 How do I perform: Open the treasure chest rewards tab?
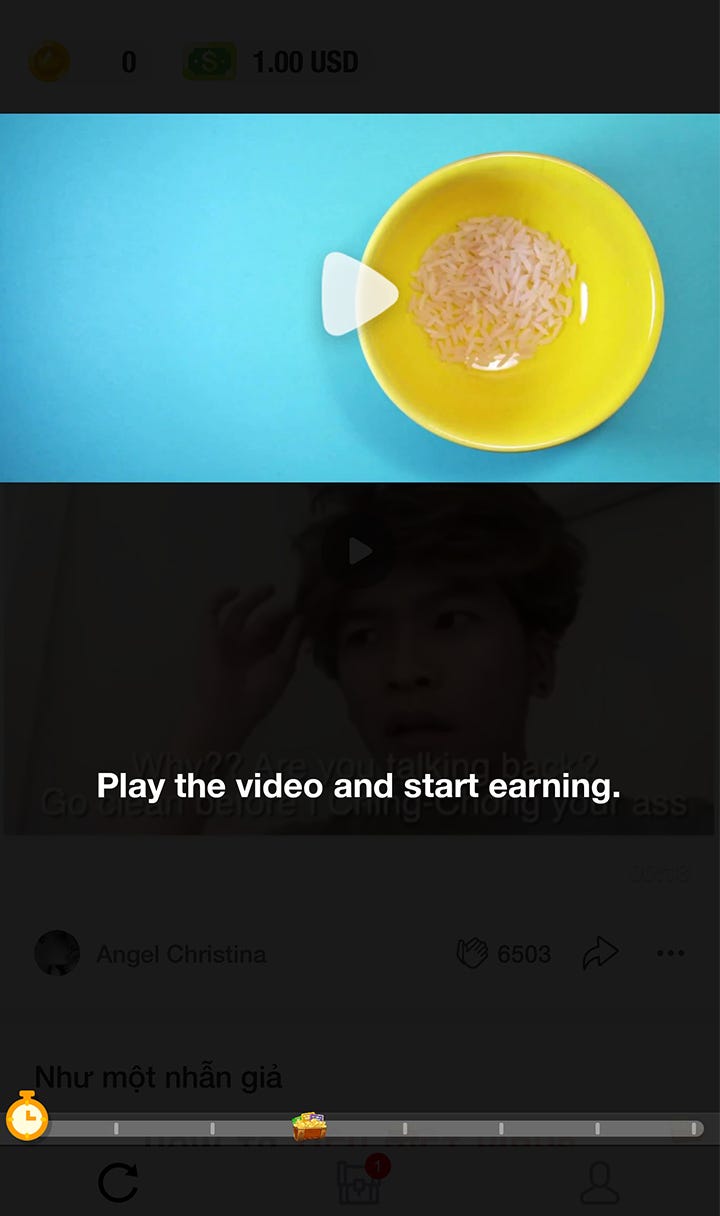(x=360, y=1181)
